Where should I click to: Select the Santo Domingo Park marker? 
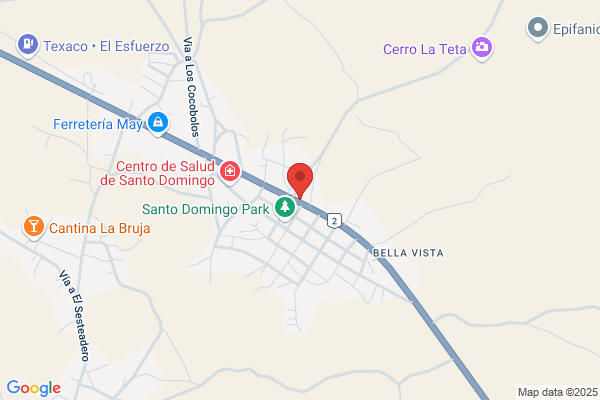pyautogui.click(x=285, y=208)
